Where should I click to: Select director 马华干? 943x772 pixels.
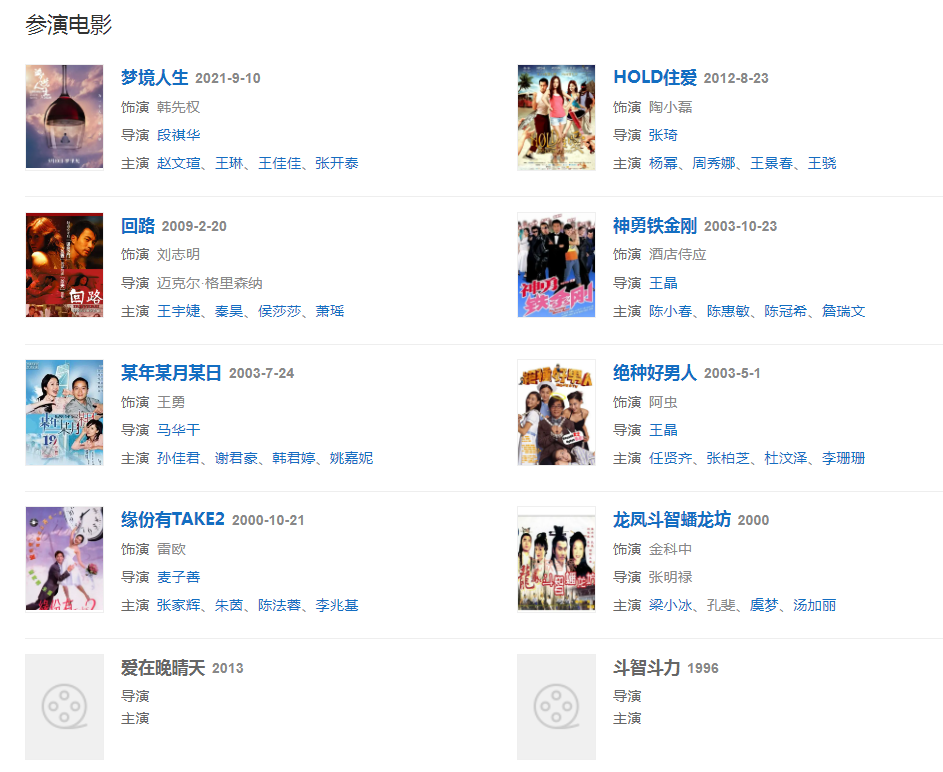point(178,430)
